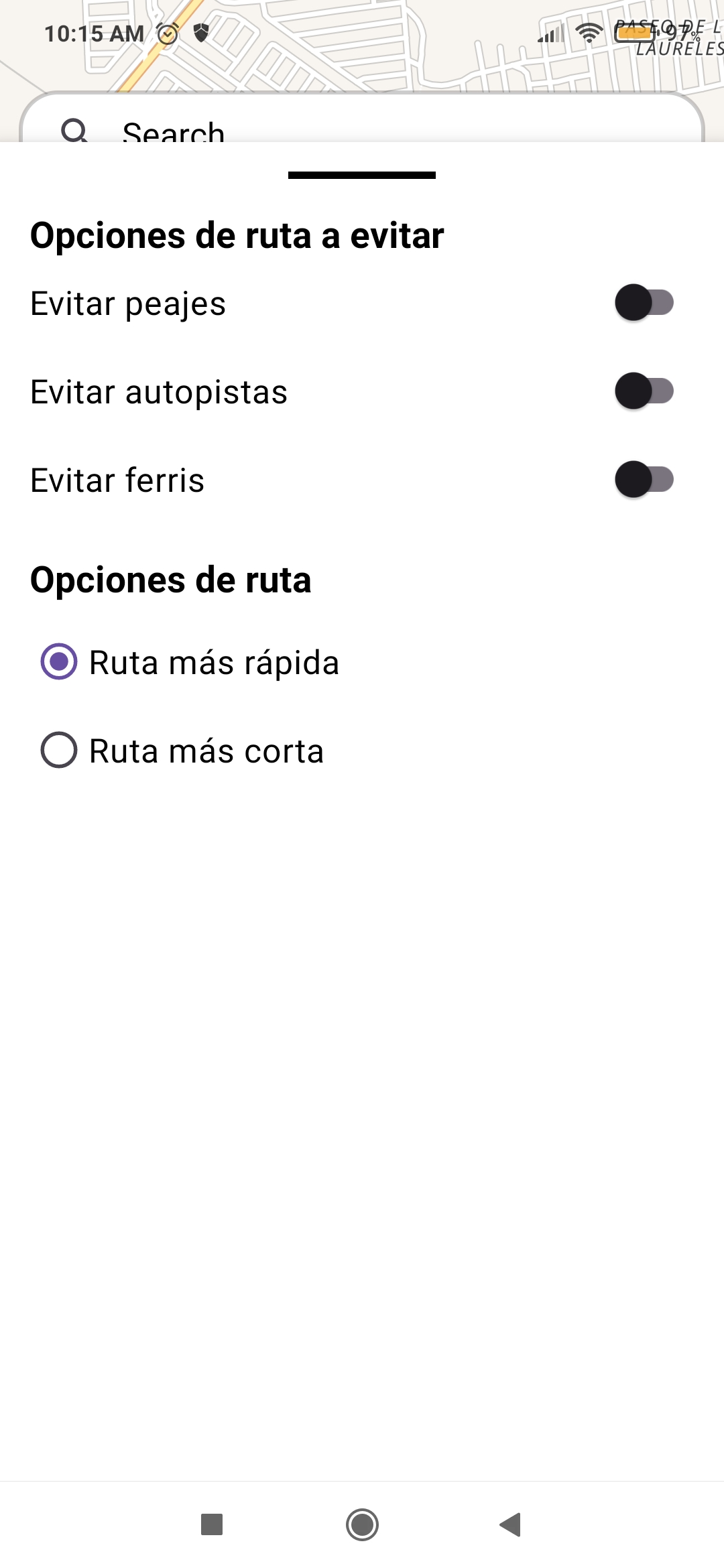Turn on Evitar ferris
The height and width of the screenshot is (1568, 724).
tap(644, 479)
